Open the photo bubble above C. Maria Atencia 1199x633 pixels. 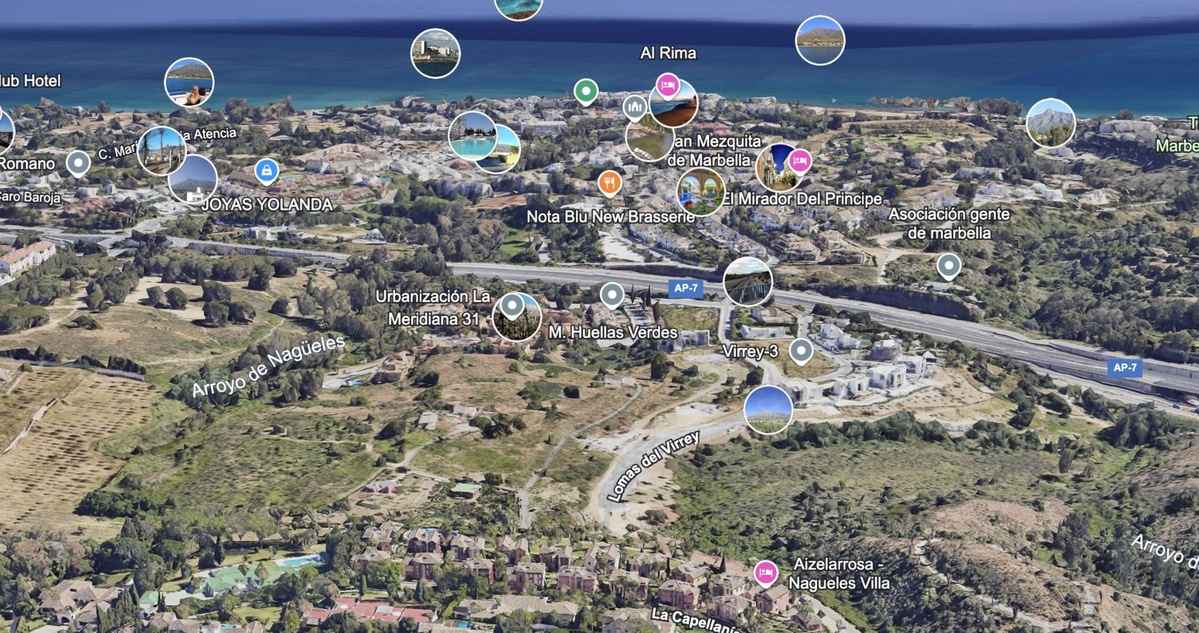[x=188, y=83]
